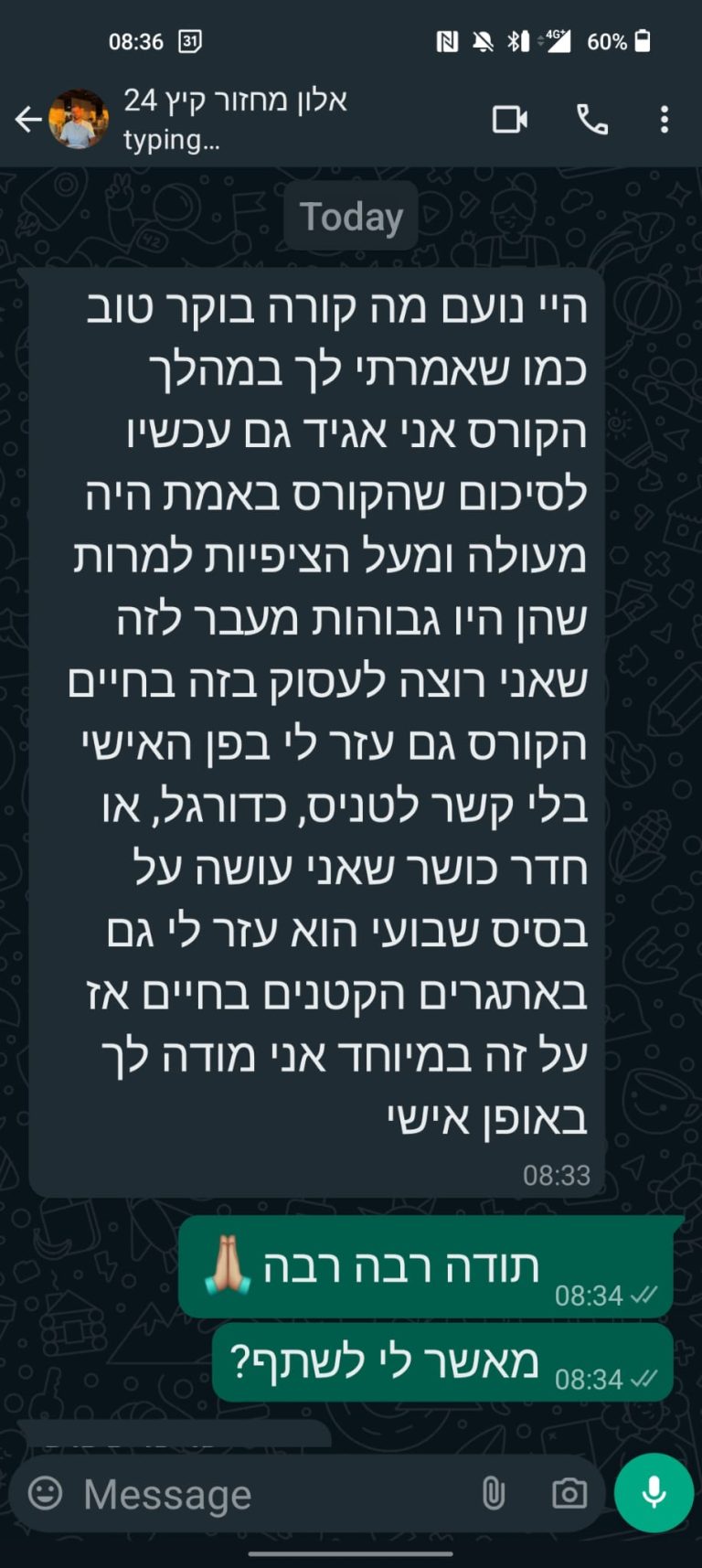Open contact info for אלון מחזור קיץ 24
Viewport: 702px width, 1568px height.
[236, 117]
